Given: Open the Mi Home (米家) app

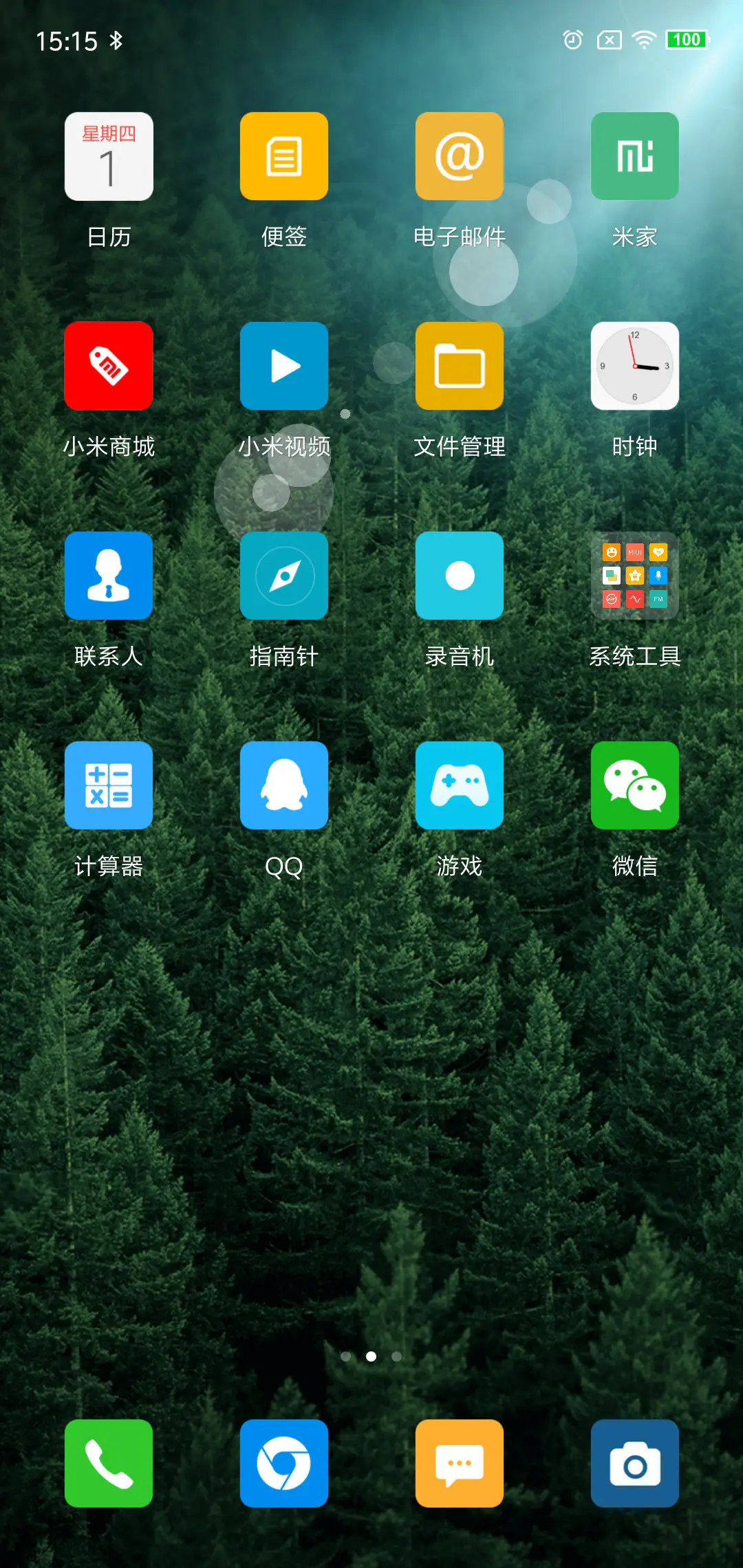Looking at the screenshot, I should pyautogui.click(x=634, y=156).
